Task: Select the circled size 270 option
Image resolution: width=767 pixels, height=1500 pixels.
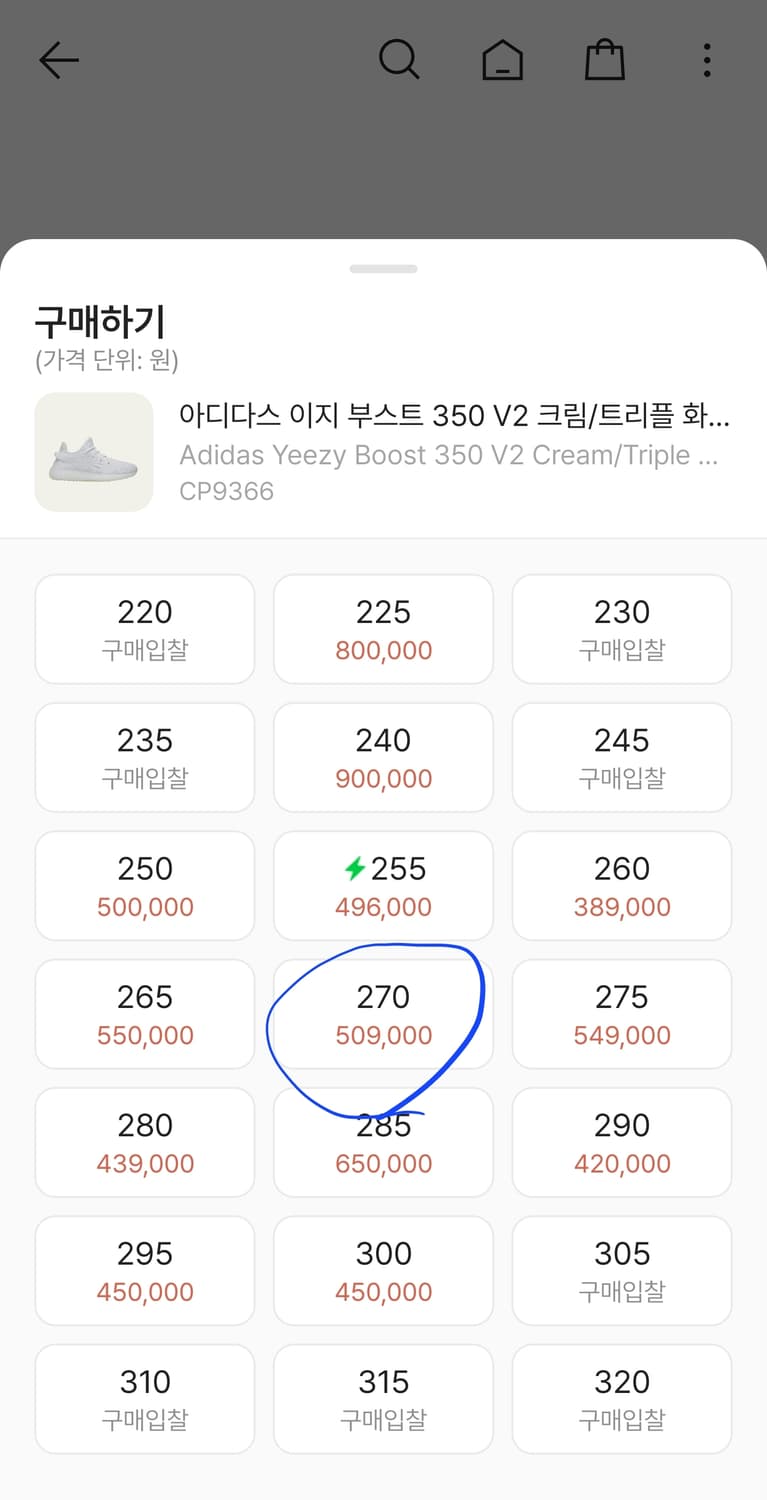Action: pos(383,1013)
